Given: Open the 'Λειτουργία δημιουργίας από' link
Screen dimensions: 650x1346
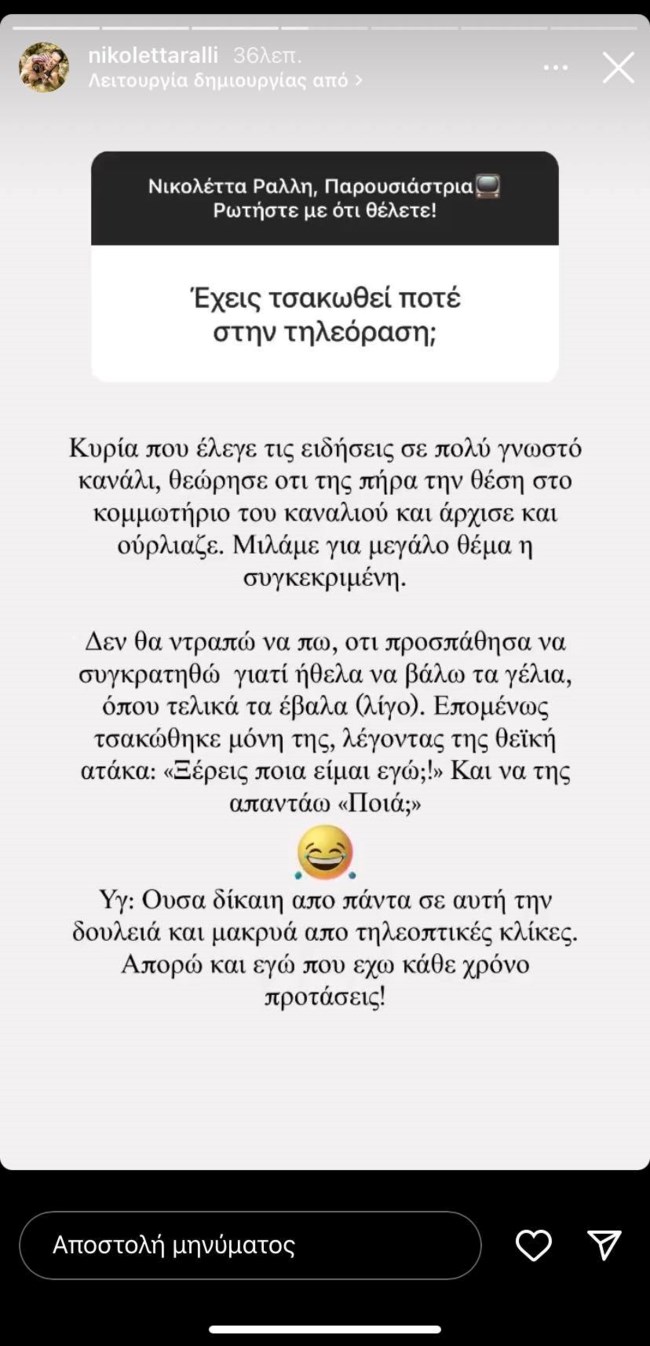Looking at the screenshot, I should (x=225, y=79).
